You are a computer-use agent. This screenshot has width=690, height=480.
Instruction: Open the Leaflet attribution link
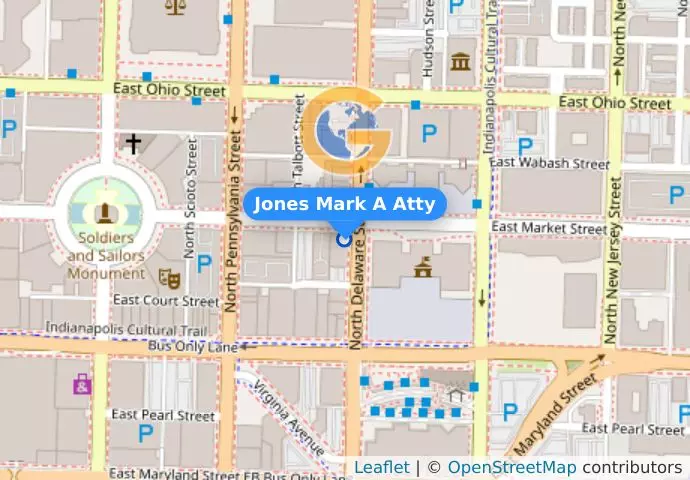[x=381, y=468]
